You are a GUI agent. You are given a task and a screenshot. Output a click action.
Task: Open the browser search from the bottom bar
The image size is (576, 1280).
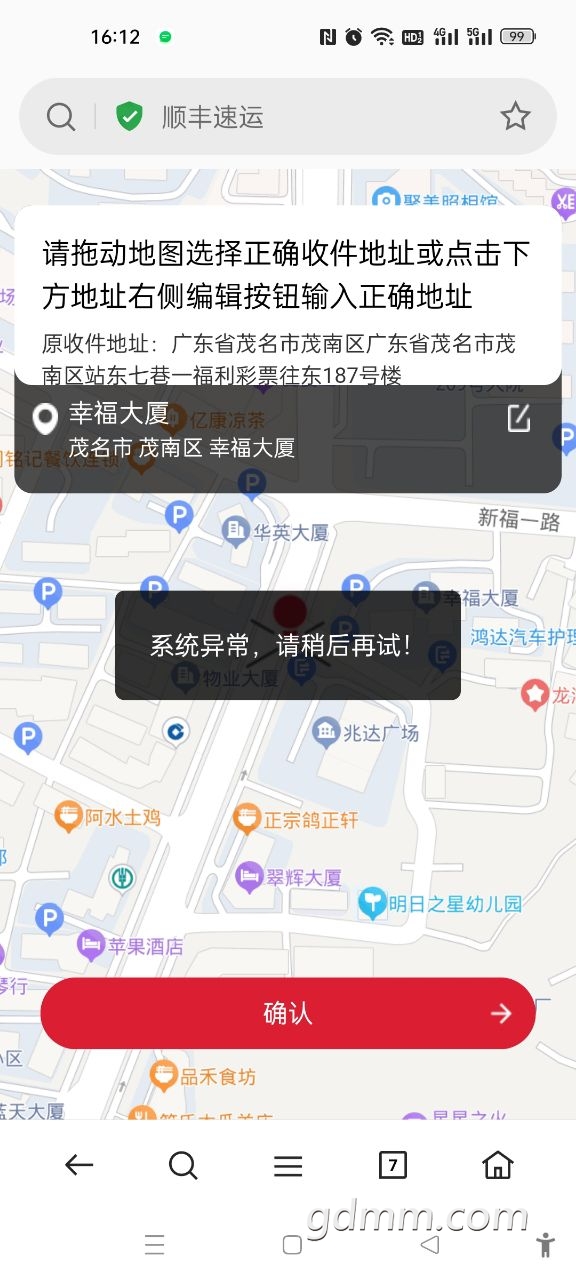pyautogui.click(x=183, y=1165)
